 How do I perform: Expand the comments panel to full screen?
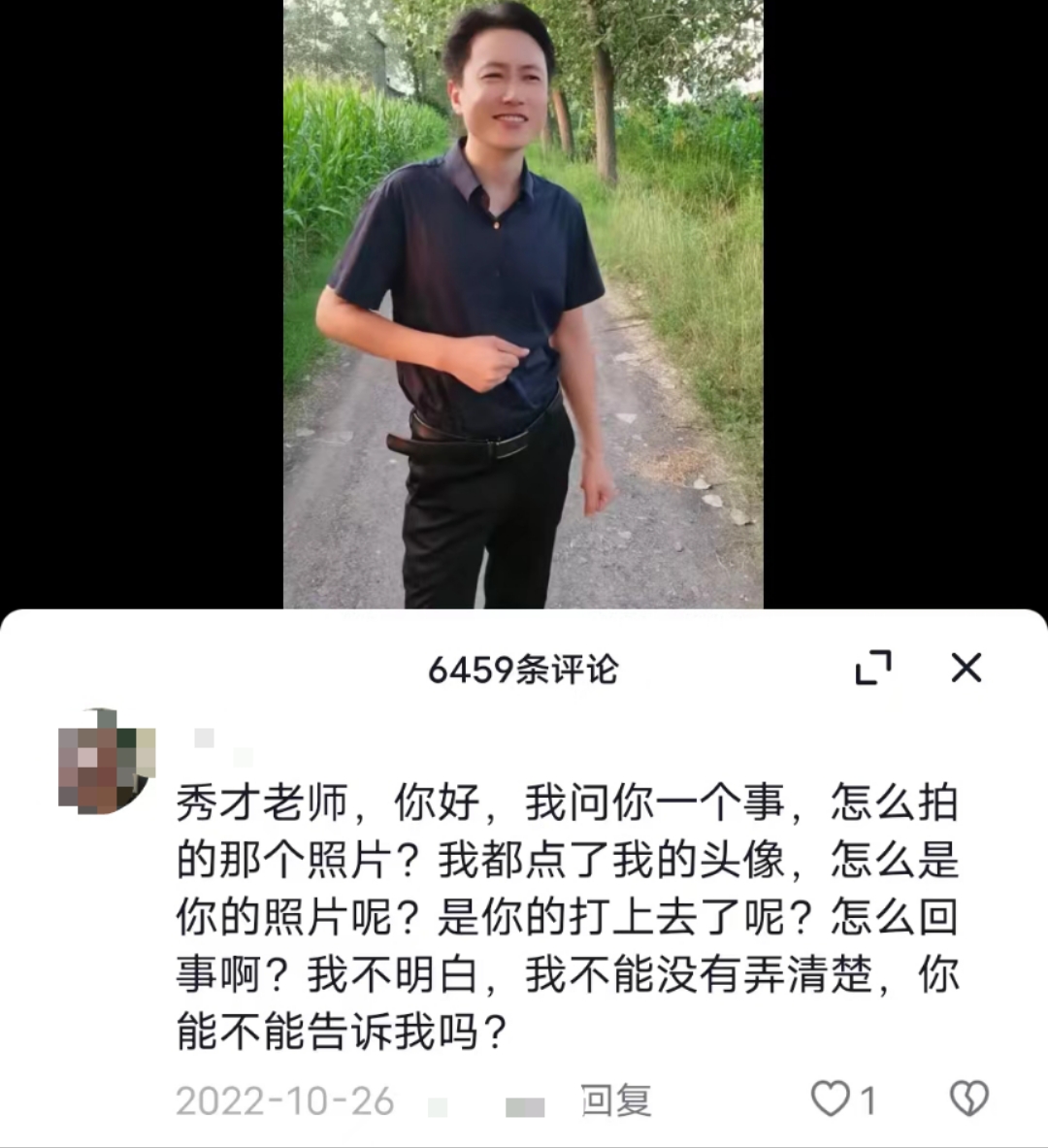click(x=872, y=669)
